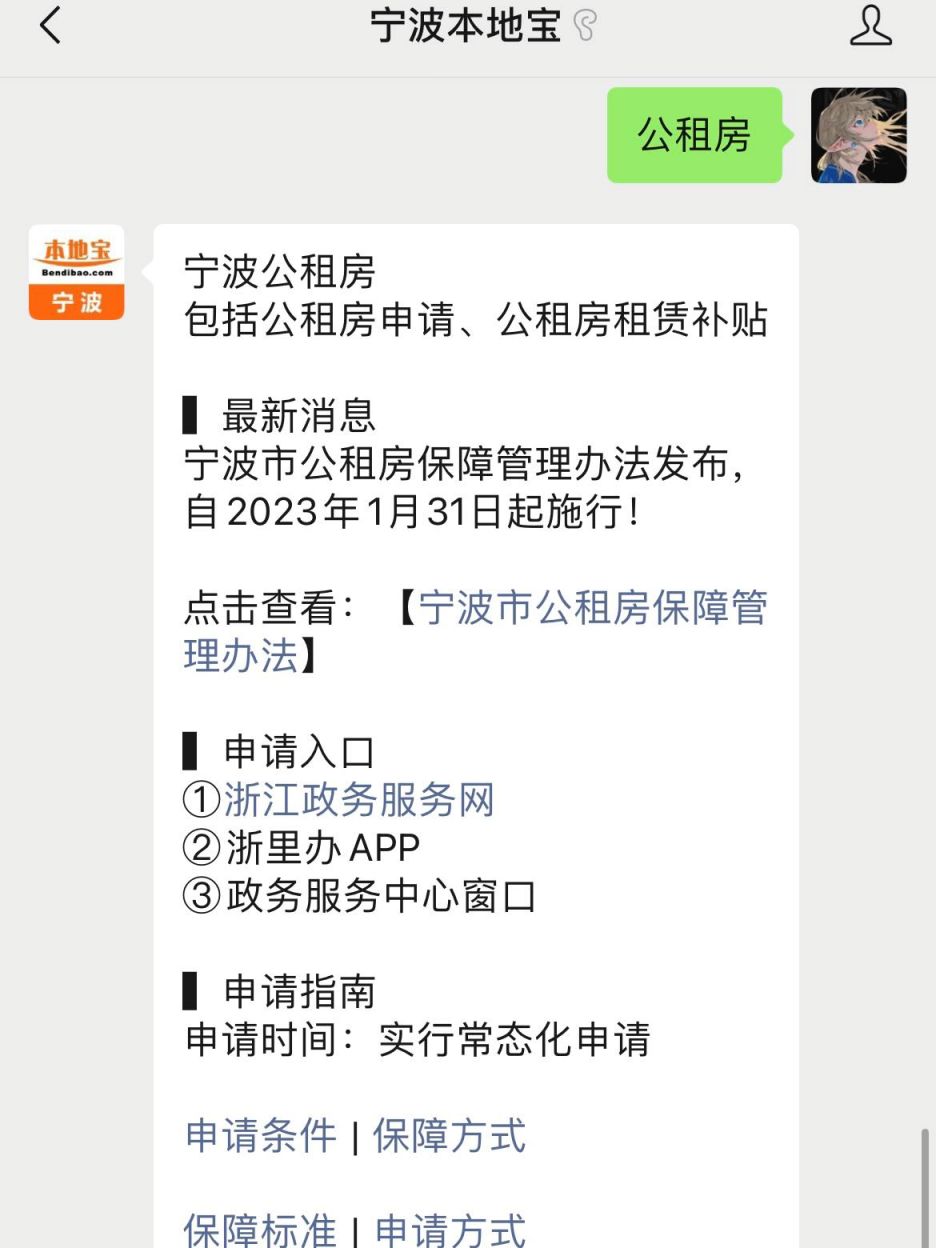The width and height of the screenshot is (936, 1248).
Task: View the 保障标准 link
Action: pyautogui.click(x=261, y=1229)
